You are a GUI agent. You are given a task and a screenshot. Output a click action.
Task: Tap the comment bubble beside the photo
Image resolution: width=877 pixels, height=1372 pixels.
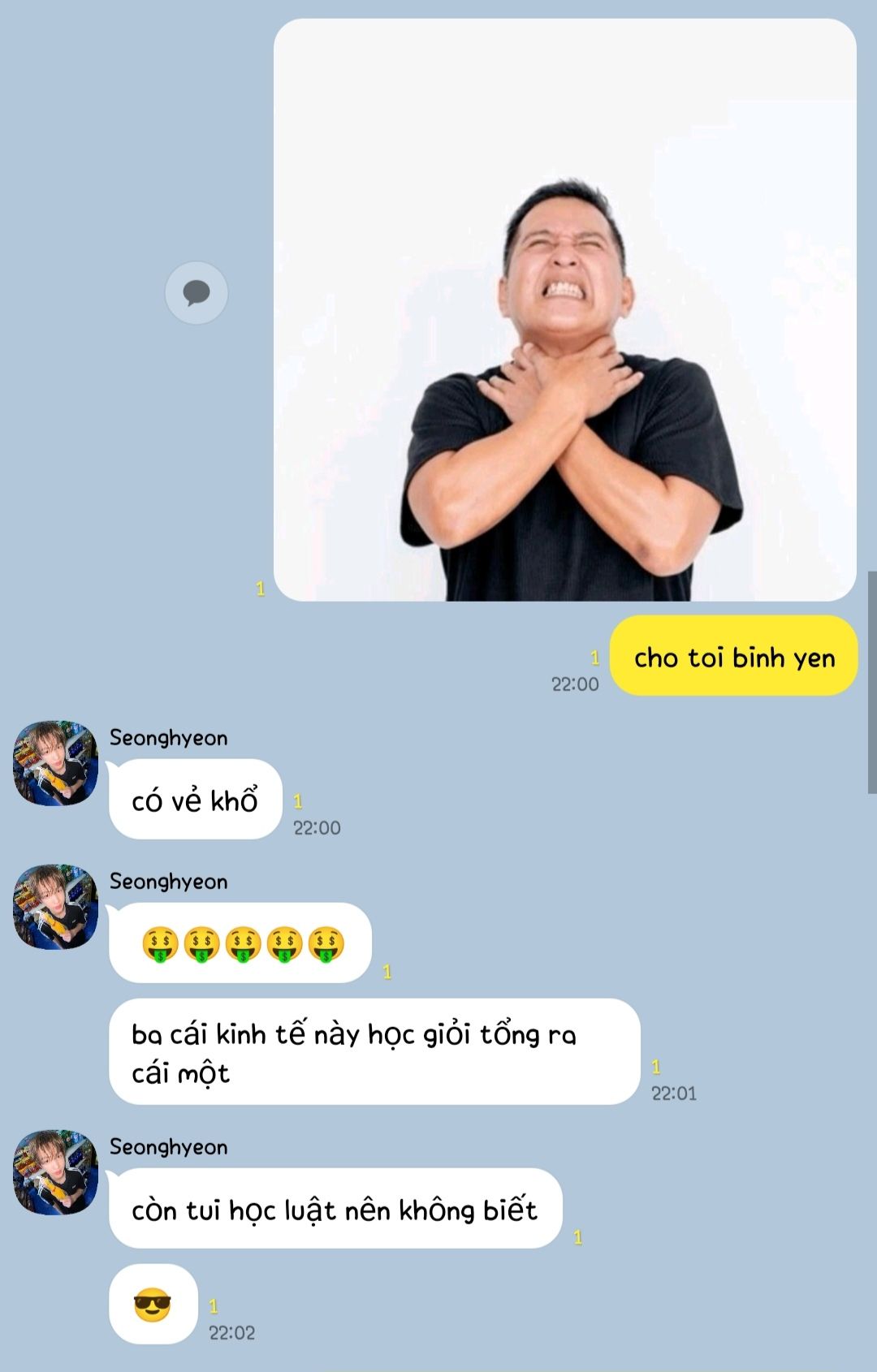[x=197, y=293]
